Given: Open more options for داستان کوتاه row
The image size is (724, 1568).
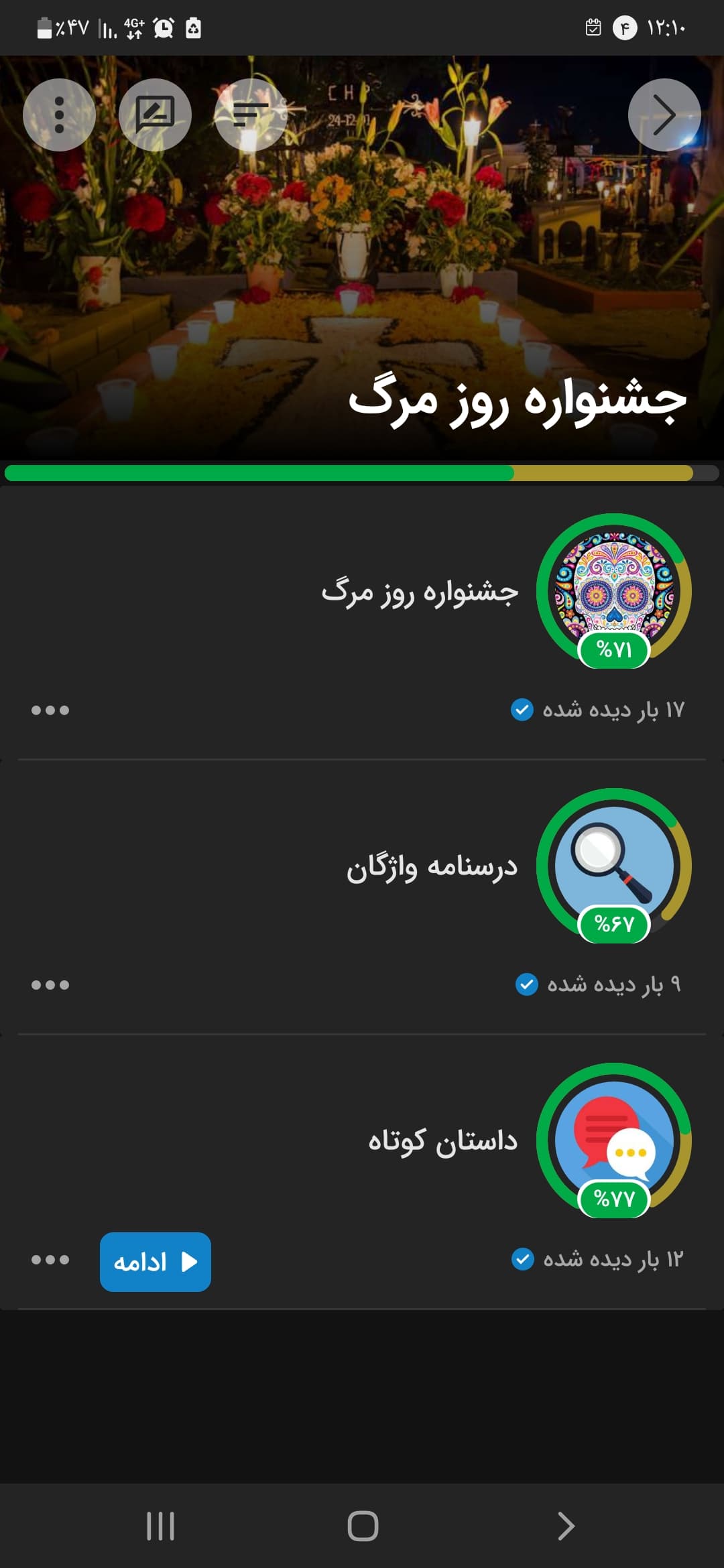Looking at the screenshot, I should pyautogui.click(x=50, y=1260).
